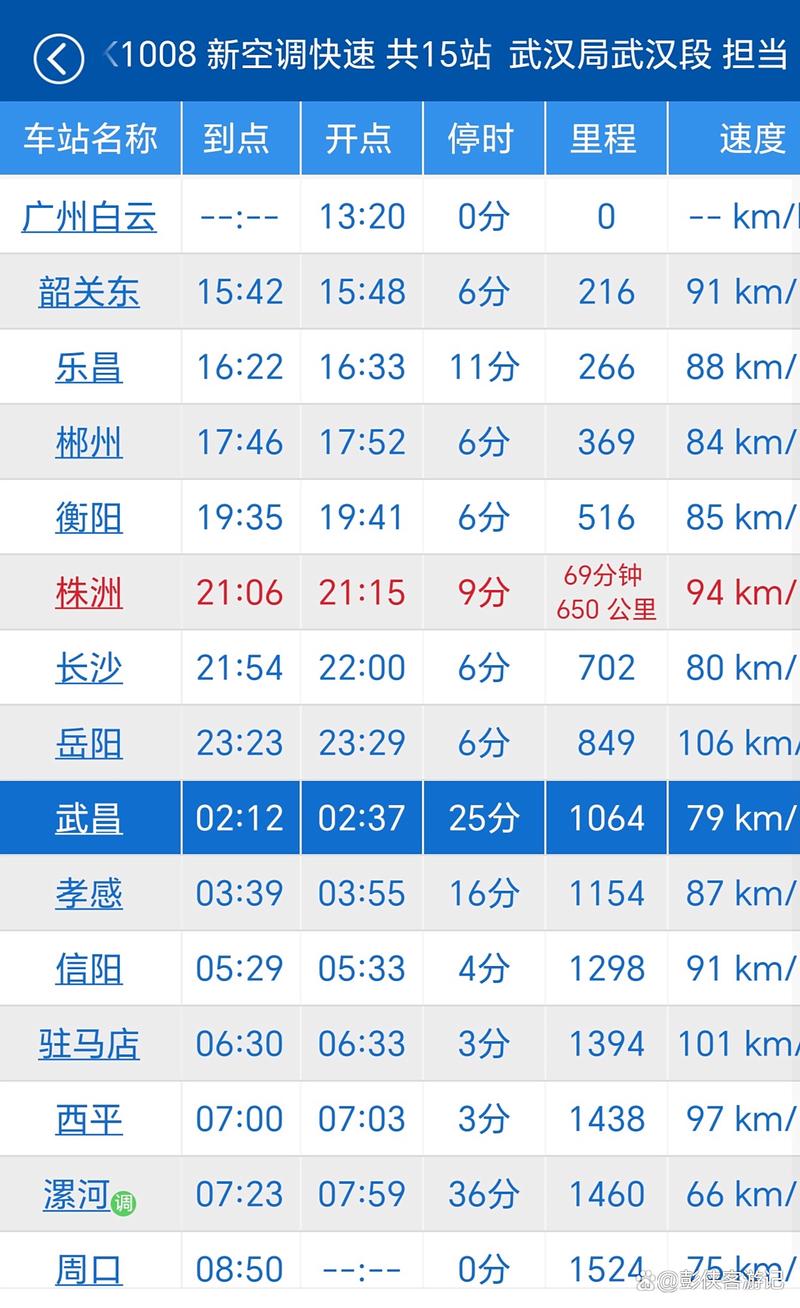
Task: Open the 周口 terminal station link
Action: point(89,1269)
